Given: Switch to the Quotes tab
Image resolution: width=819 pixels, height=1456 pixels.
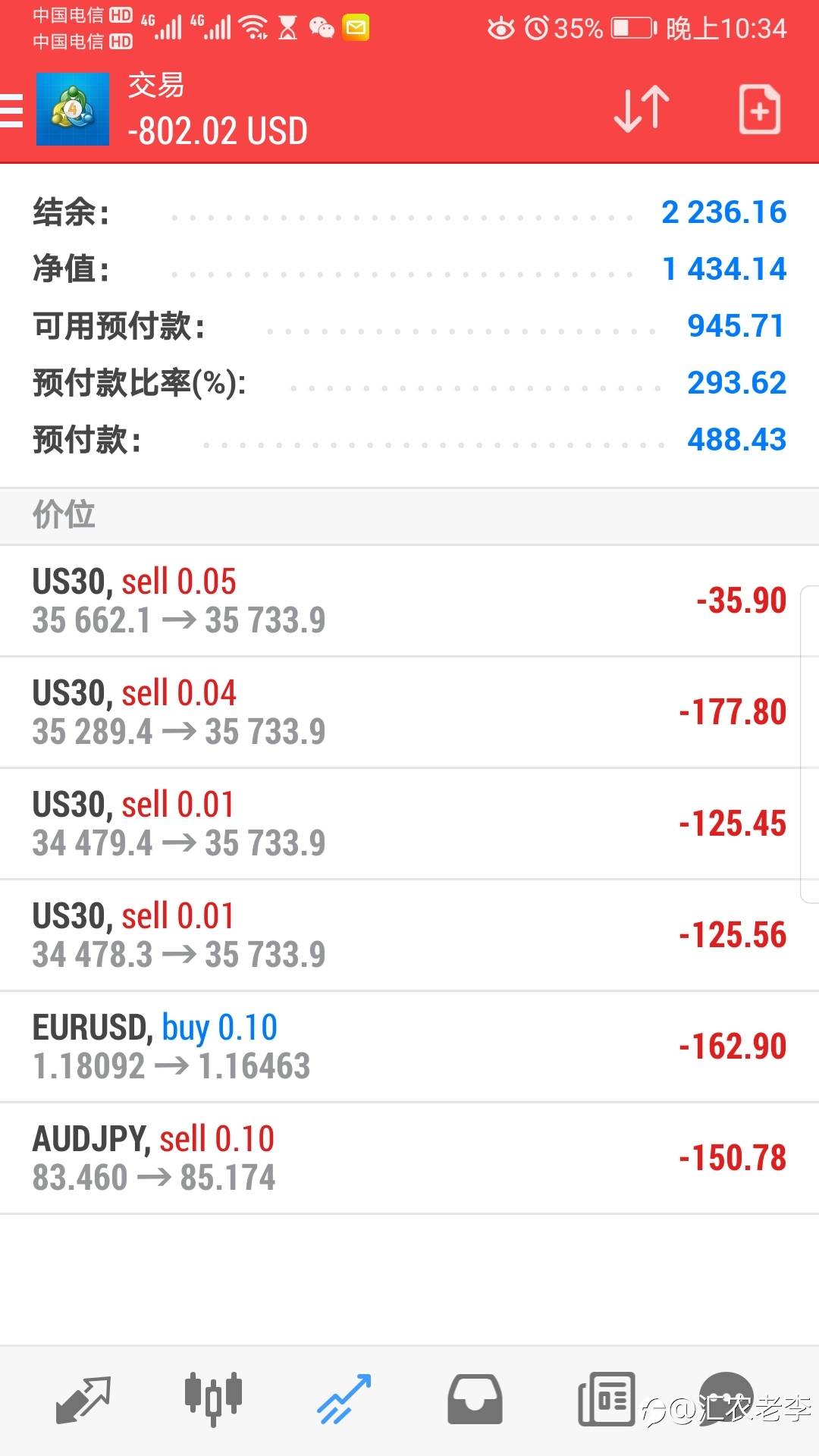Looking at the screenshot, I should (x=83, y=1399).
